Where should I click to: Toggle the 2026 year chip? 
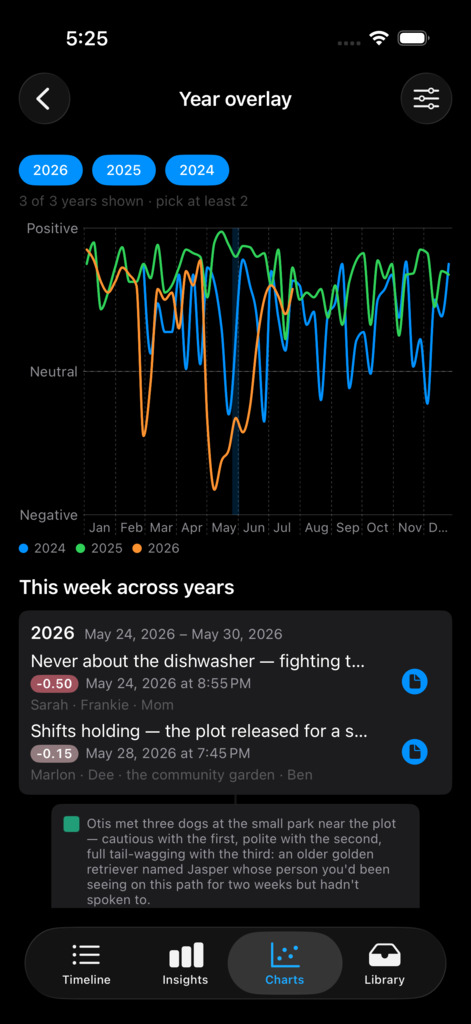click(50, 170)
